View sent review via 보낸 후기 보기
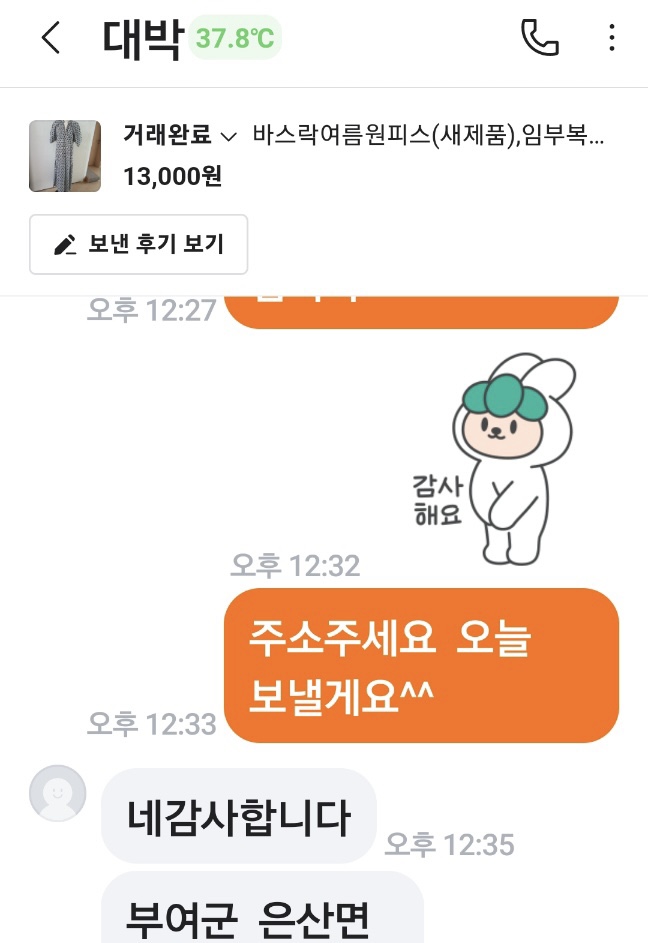Screen dimensions: 648x943 tap(138, 244)
